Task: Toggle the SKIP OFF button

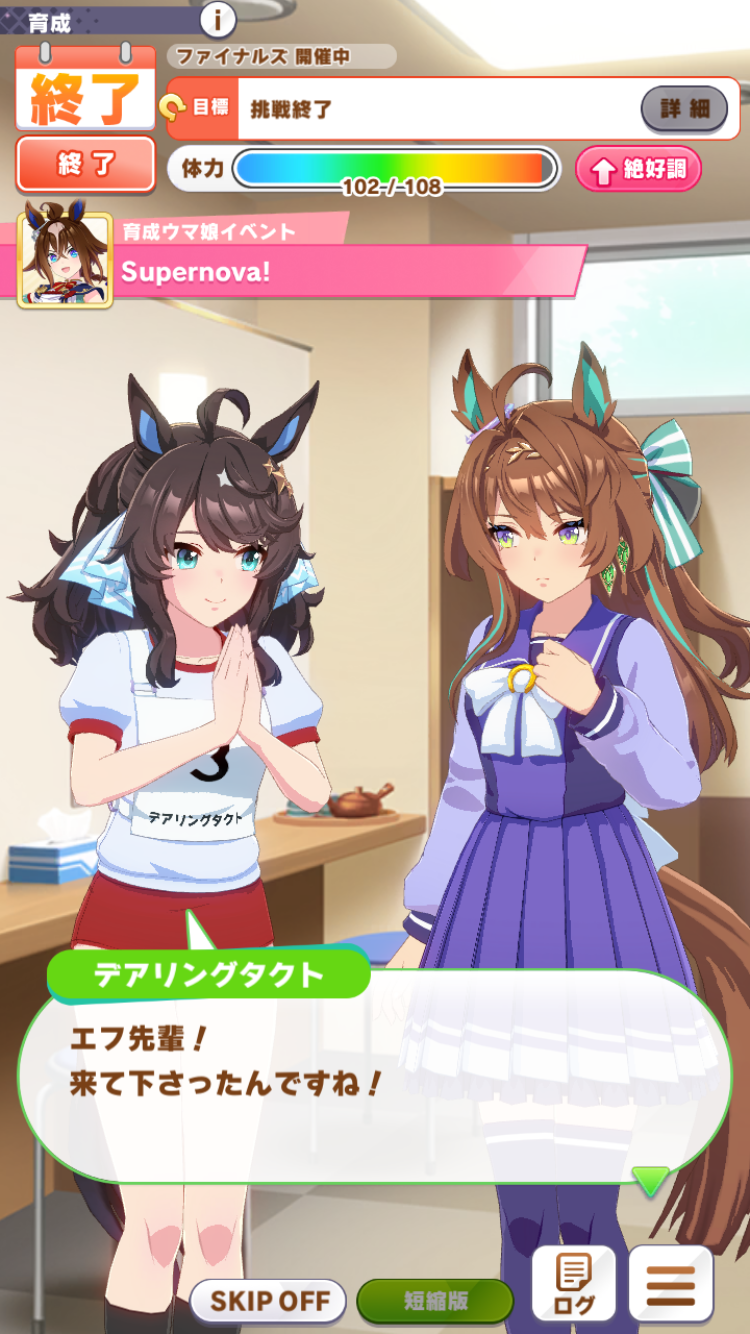Action: [268, 1301]
